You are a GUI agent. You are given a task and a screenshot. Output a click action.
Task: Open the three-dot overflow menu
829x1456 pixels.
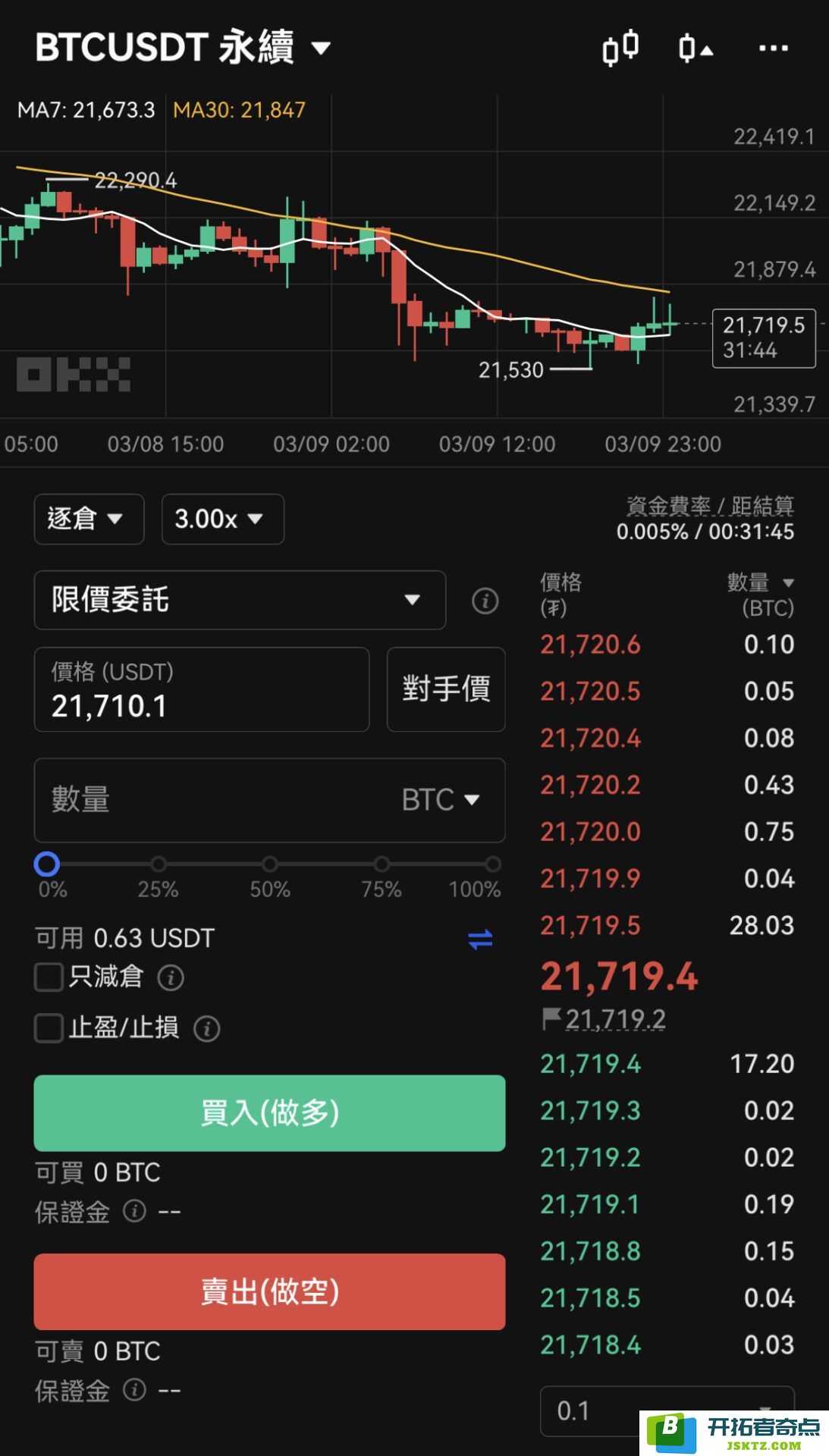(774, 49)
